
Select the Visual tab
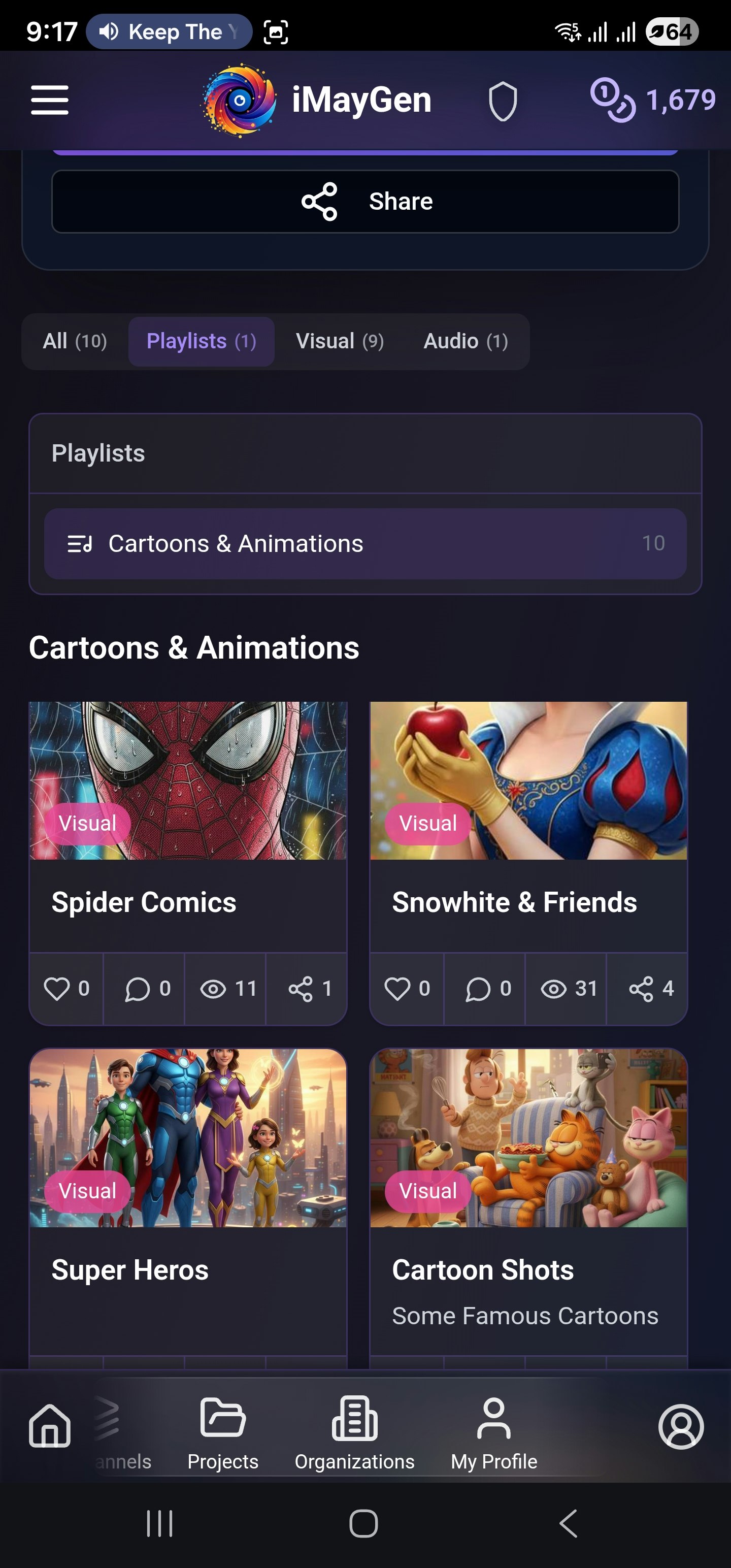(x=340, y=341)
